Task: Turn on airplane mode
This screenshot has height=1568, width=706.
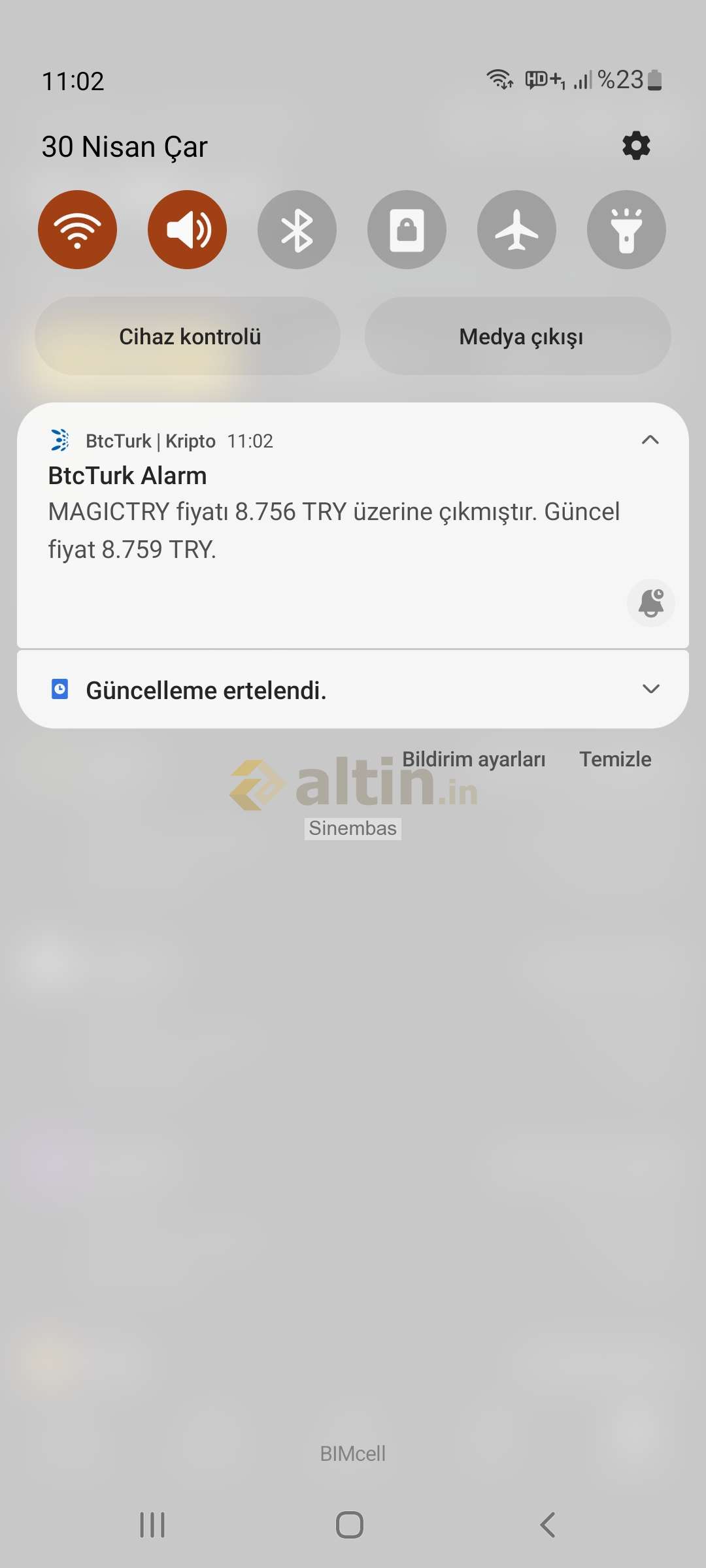Action: click(x=516, y=229)
